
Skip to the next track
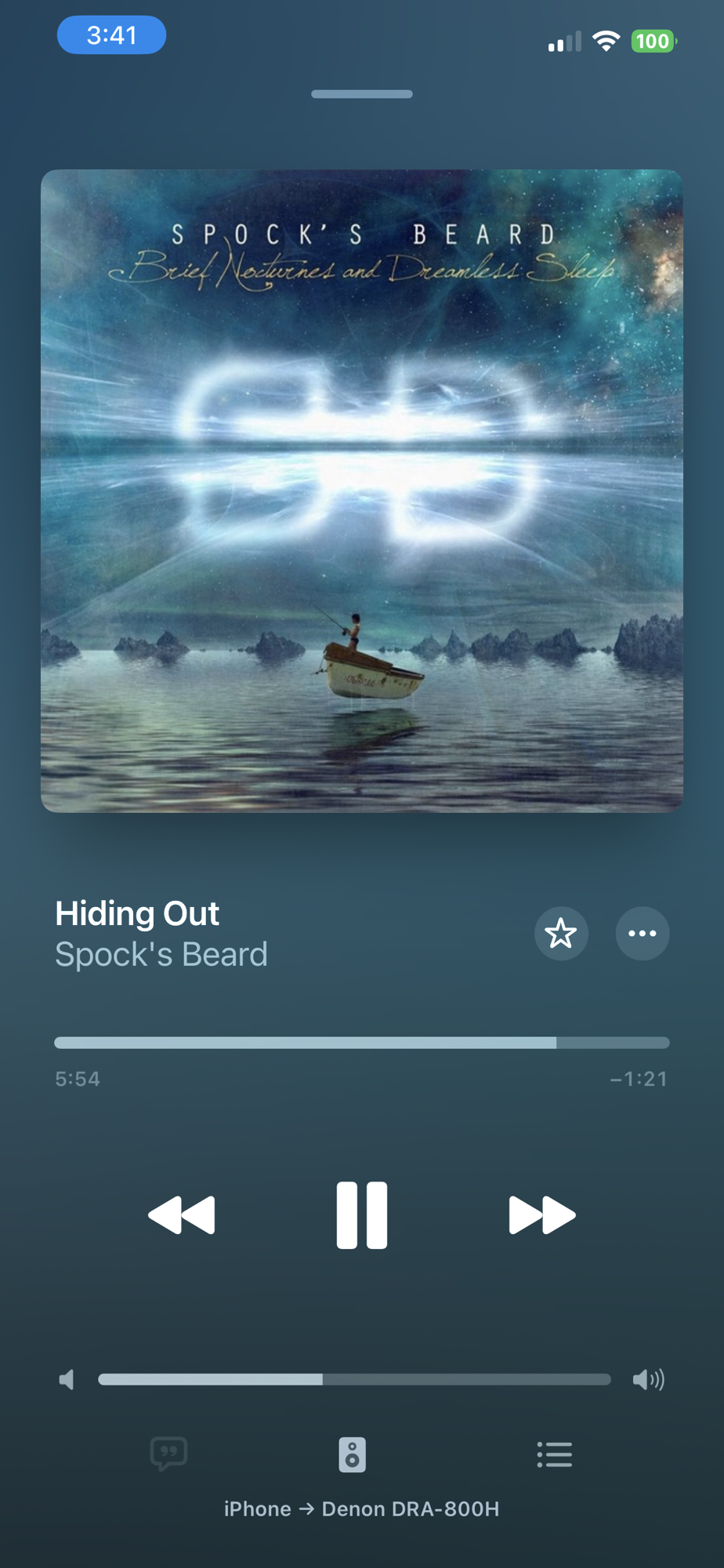click(541, 1214)
